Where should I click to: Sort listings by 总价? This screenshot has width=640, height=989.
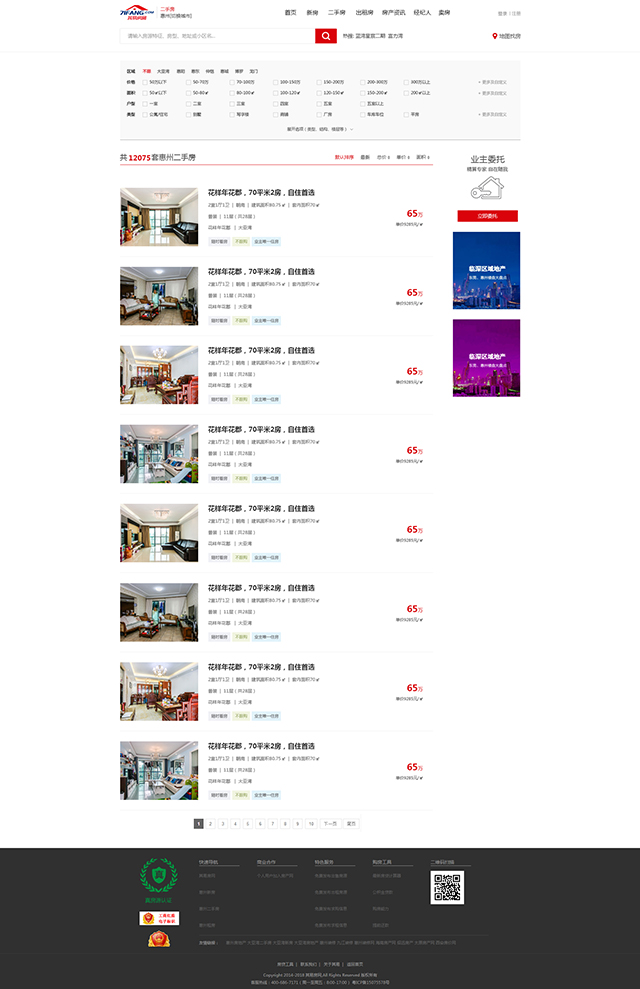383,157
